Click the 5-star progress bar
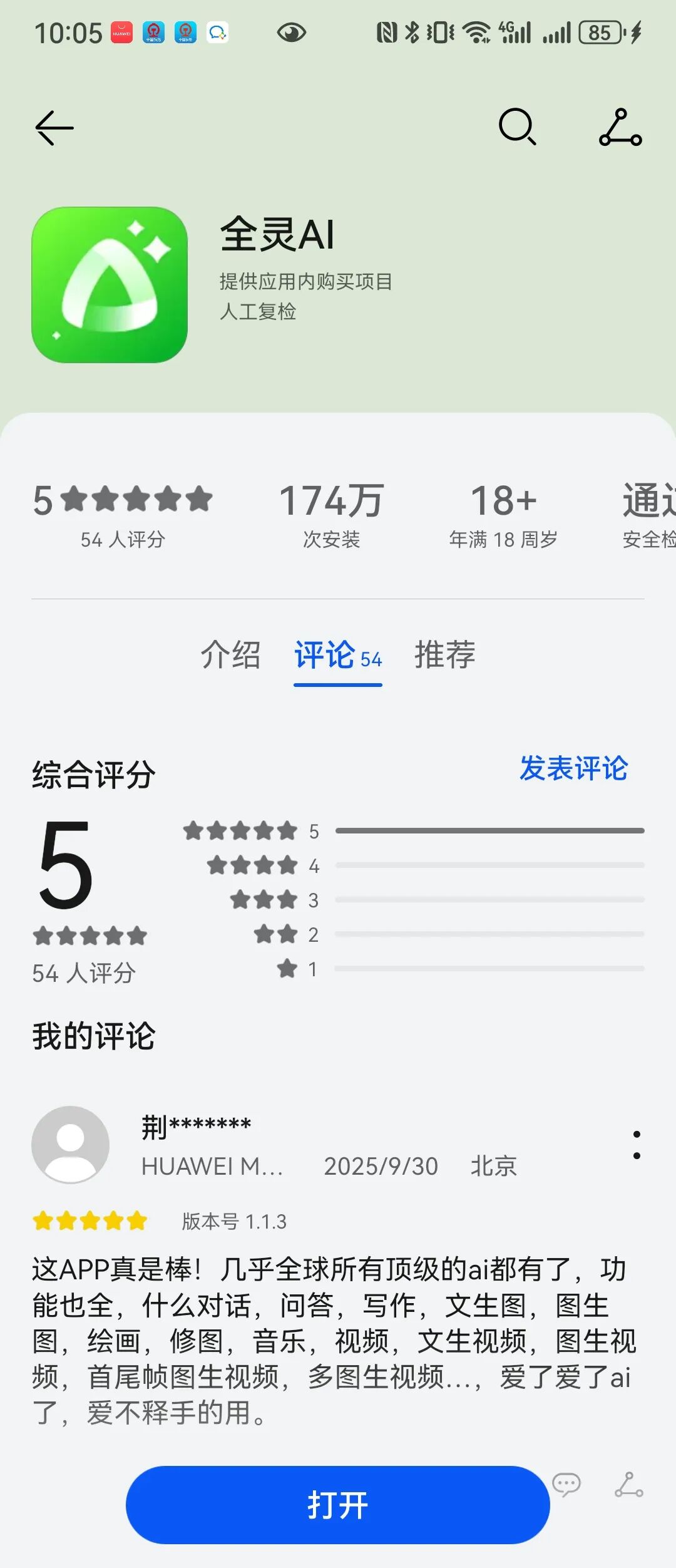 [x=489, y=830]
